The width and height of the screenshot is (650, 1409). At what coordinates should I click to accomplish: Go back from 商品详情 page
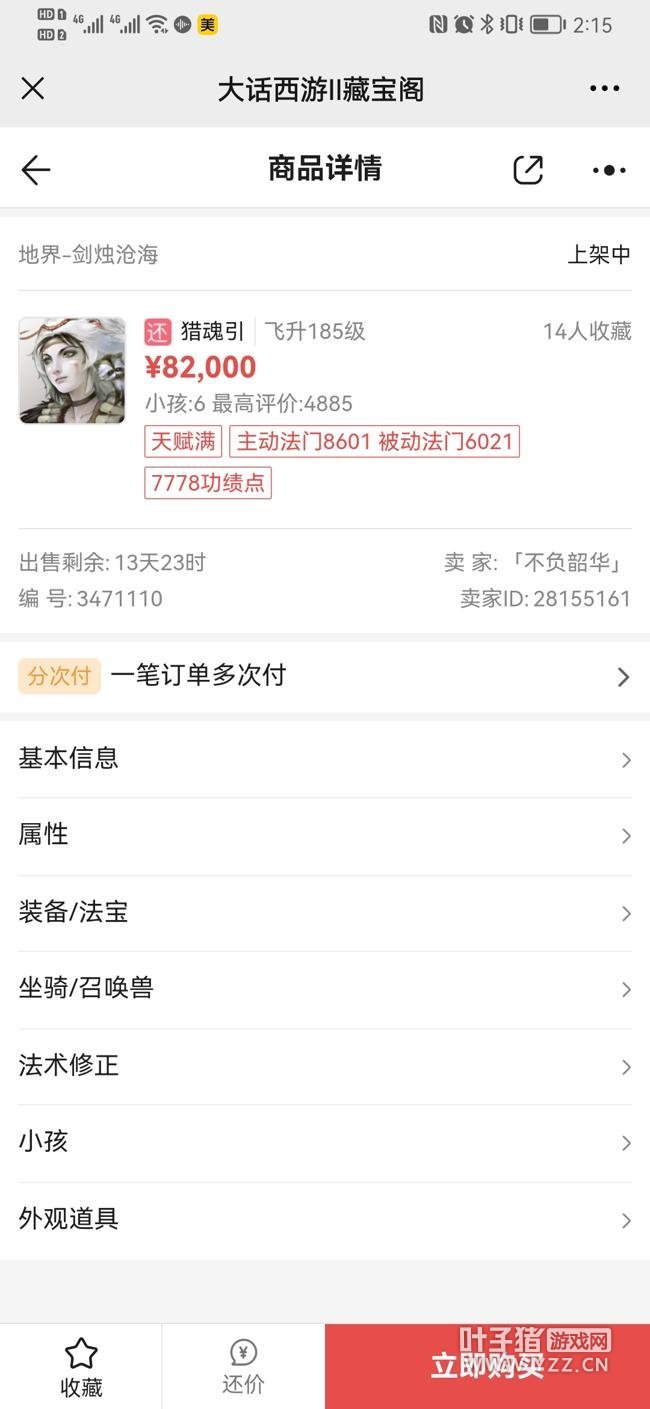pos(36,170)
